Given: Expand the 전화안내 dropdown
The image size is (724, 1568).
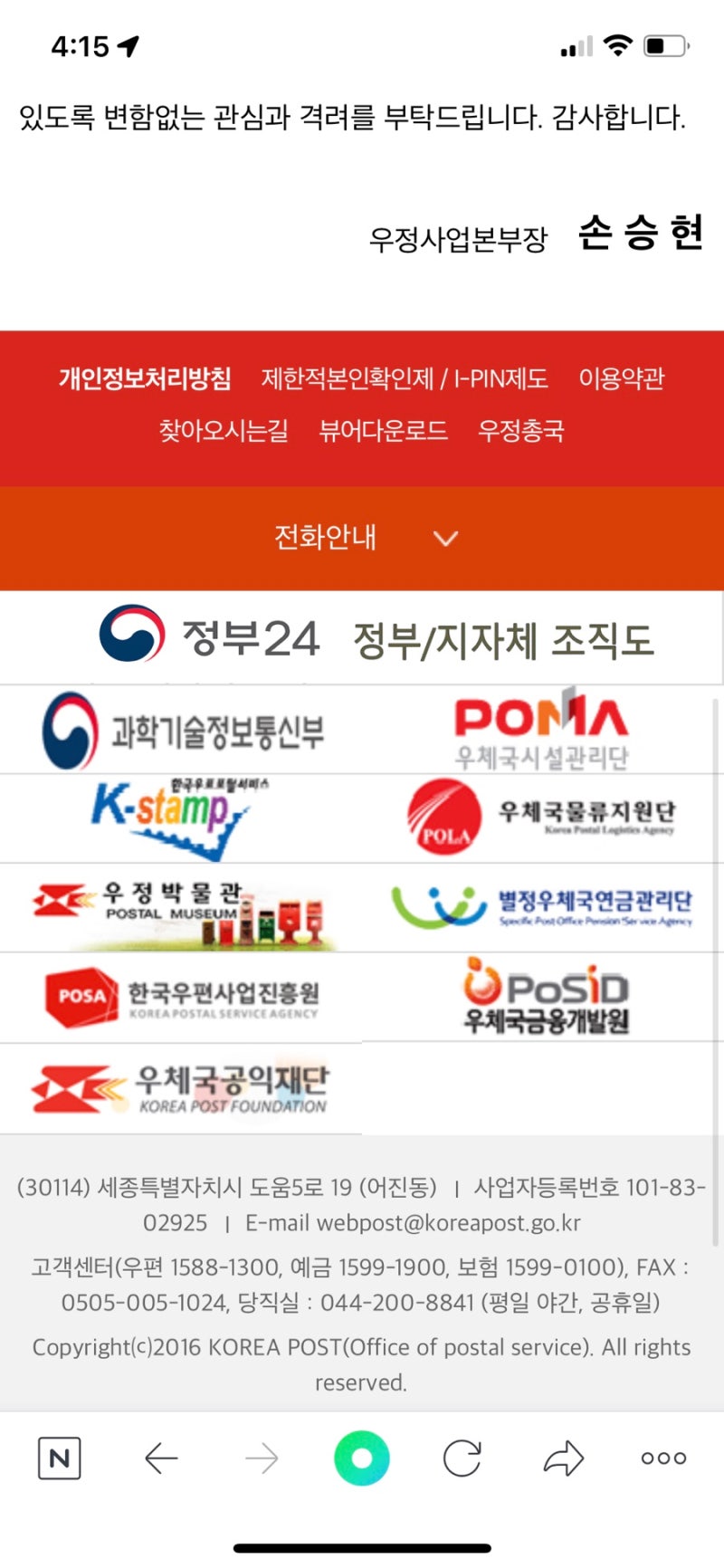Looking at the screenshot, I should pyautogui.click(x=362, y=538).
